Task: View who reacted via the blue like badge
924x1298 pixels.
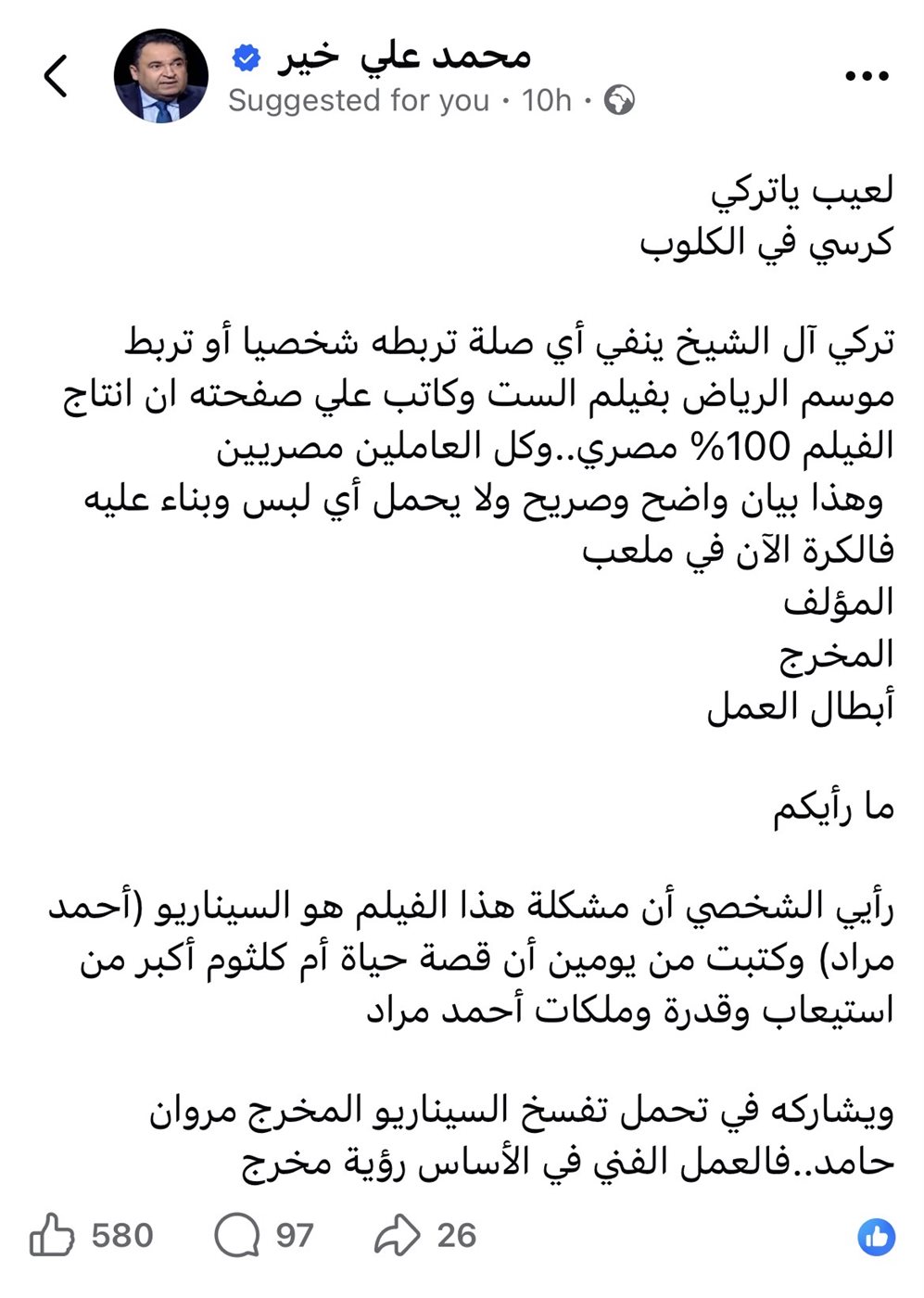Action: click(876, 1237)
